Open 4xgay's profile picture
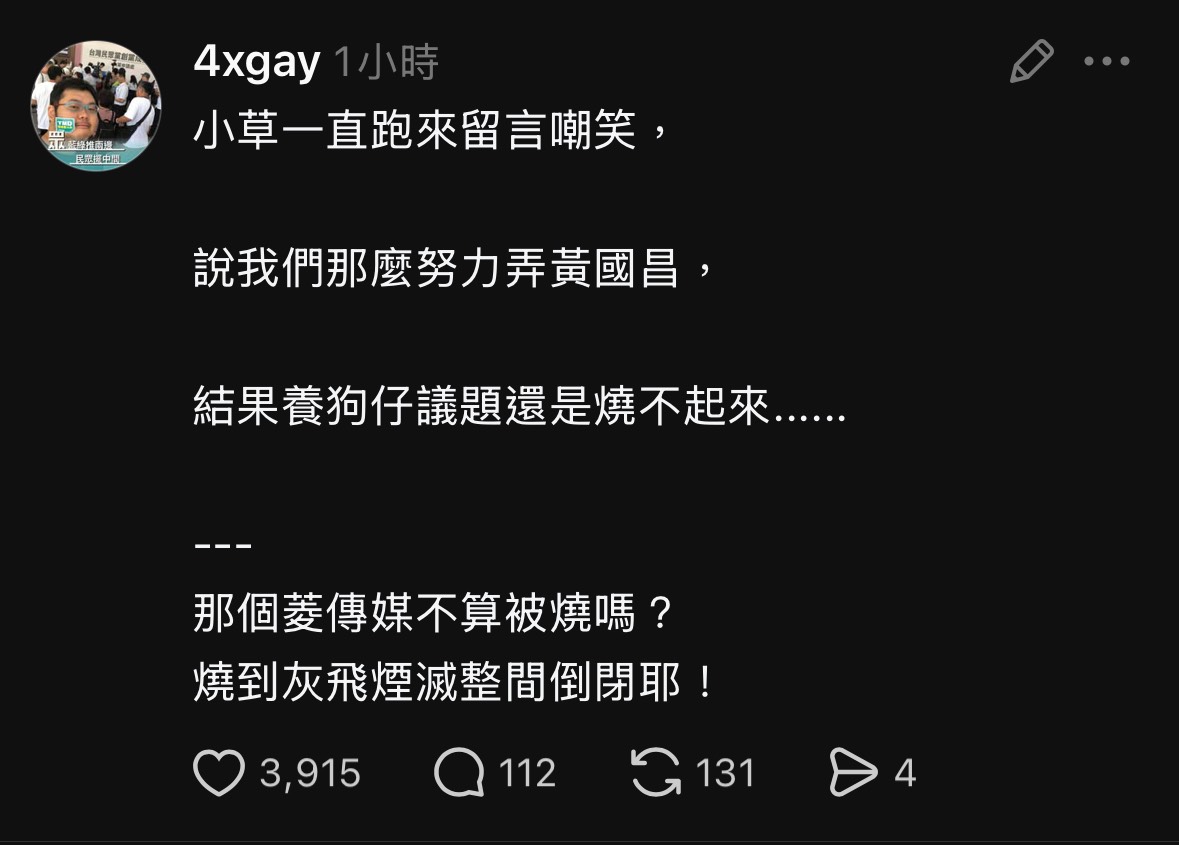This screenshot has width=1179, height=845. (x=96, y=106)
